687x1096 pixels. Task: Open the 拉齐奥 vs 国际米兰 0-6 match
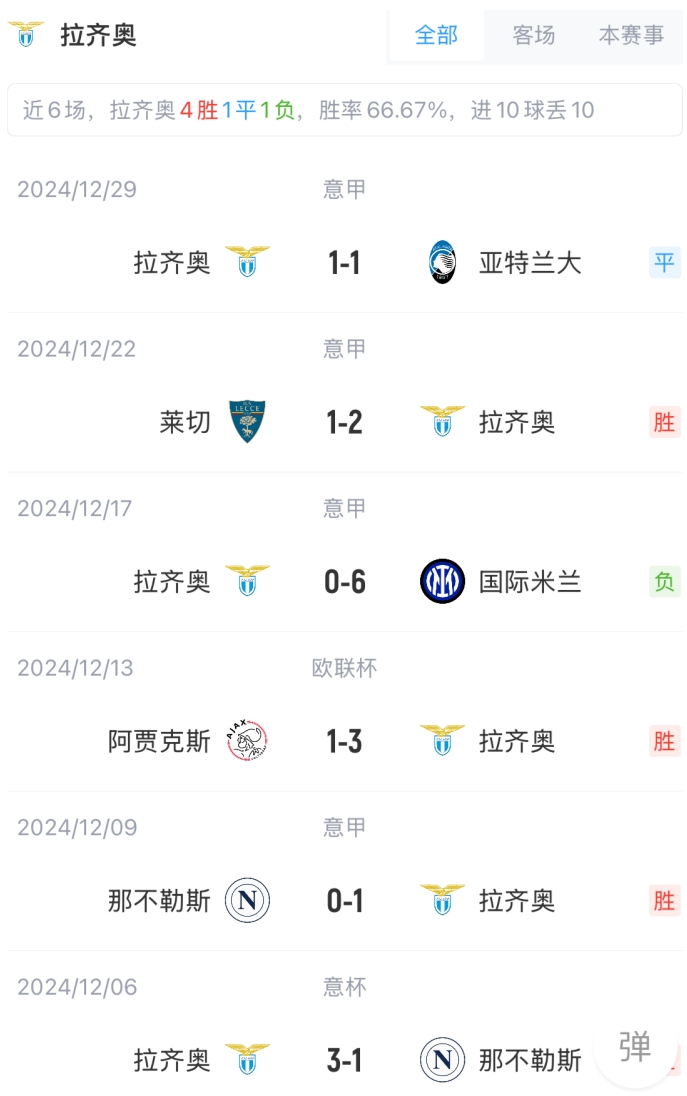[344, 581]
